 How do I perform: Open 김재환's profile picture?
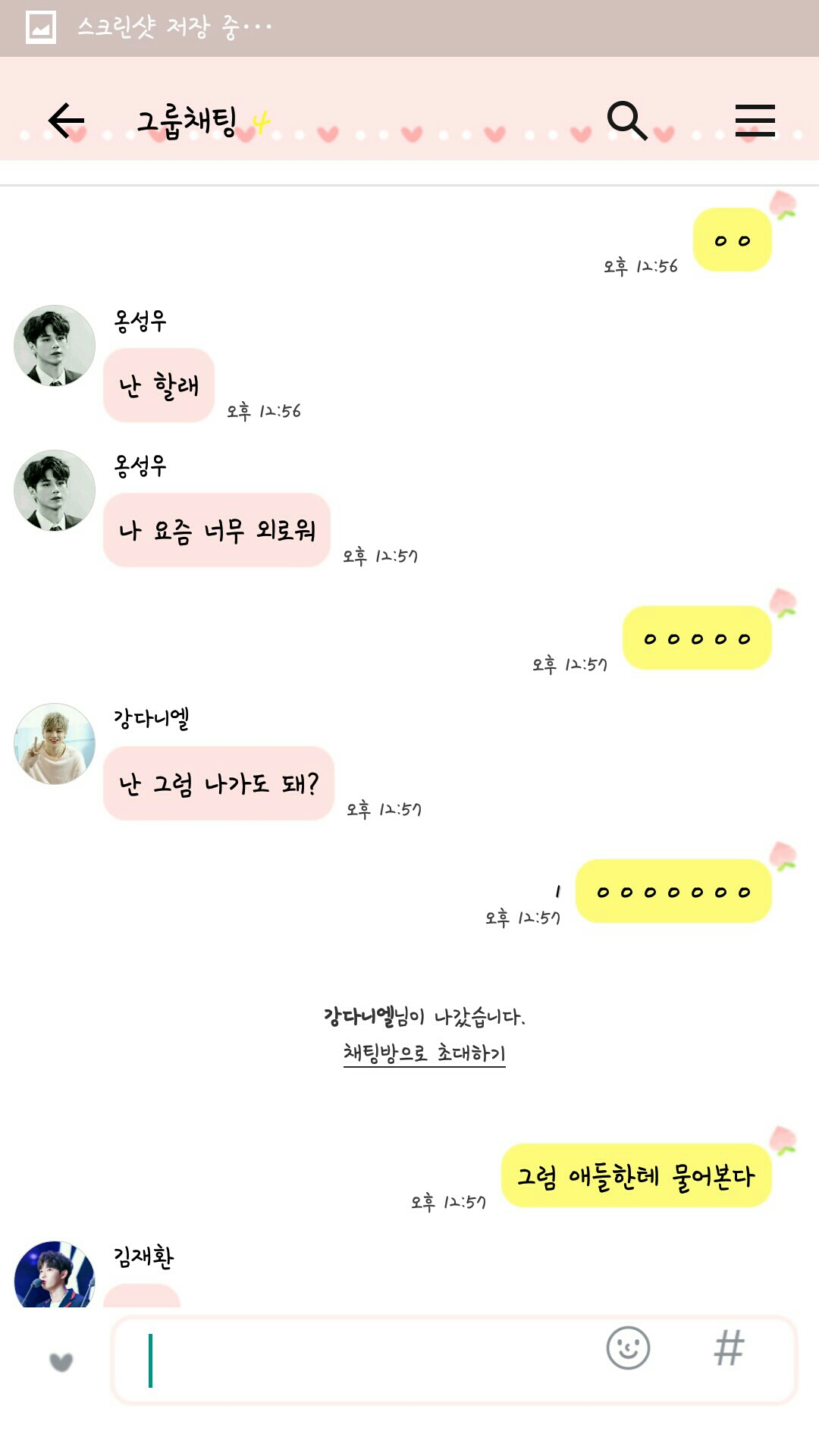point(55,1276)
